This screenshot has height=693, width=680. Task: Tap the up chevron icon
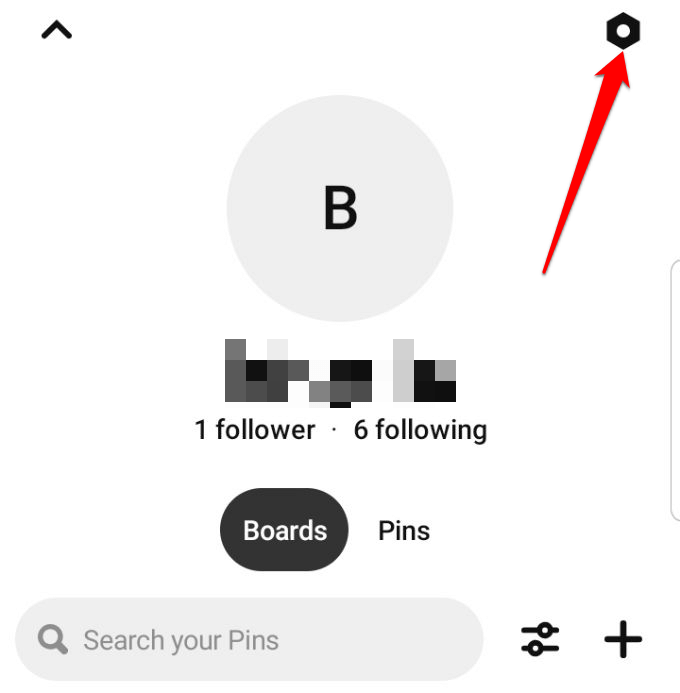click(x=57, y=30)
